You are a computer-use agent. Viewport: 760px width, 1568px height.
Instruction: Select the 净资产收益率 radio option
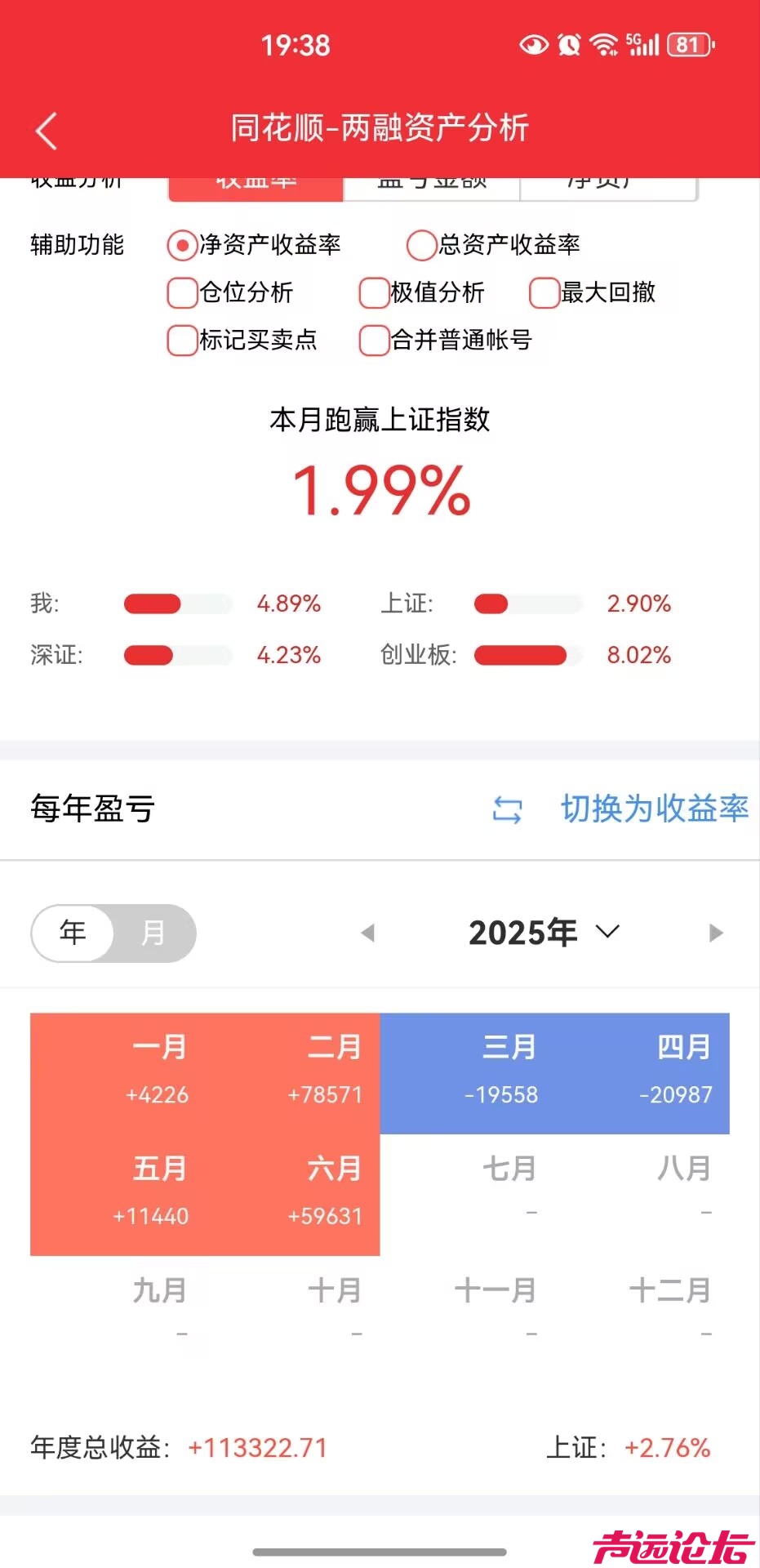(182, 245)
